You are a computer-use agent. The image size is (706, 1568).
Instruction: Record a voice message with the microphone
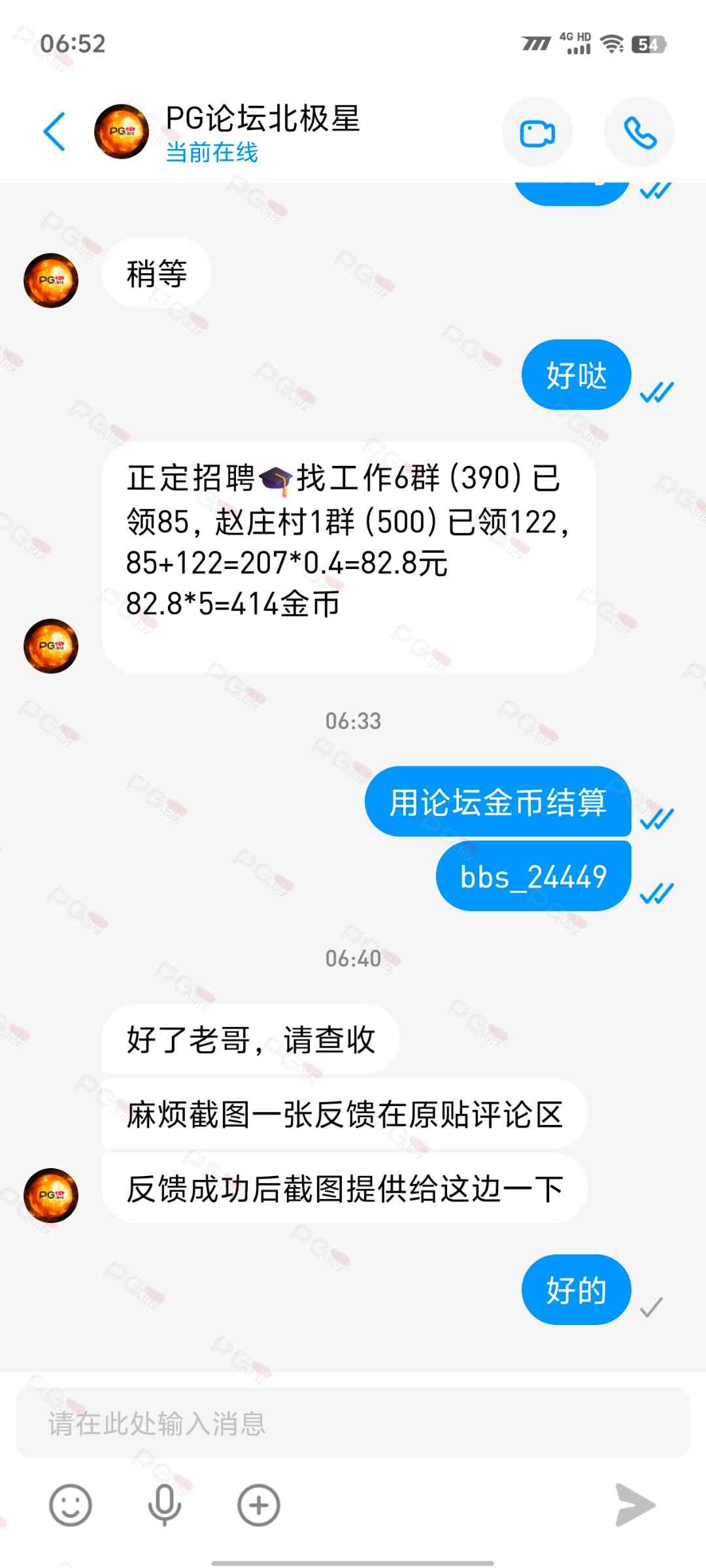tap(164, 1505)
